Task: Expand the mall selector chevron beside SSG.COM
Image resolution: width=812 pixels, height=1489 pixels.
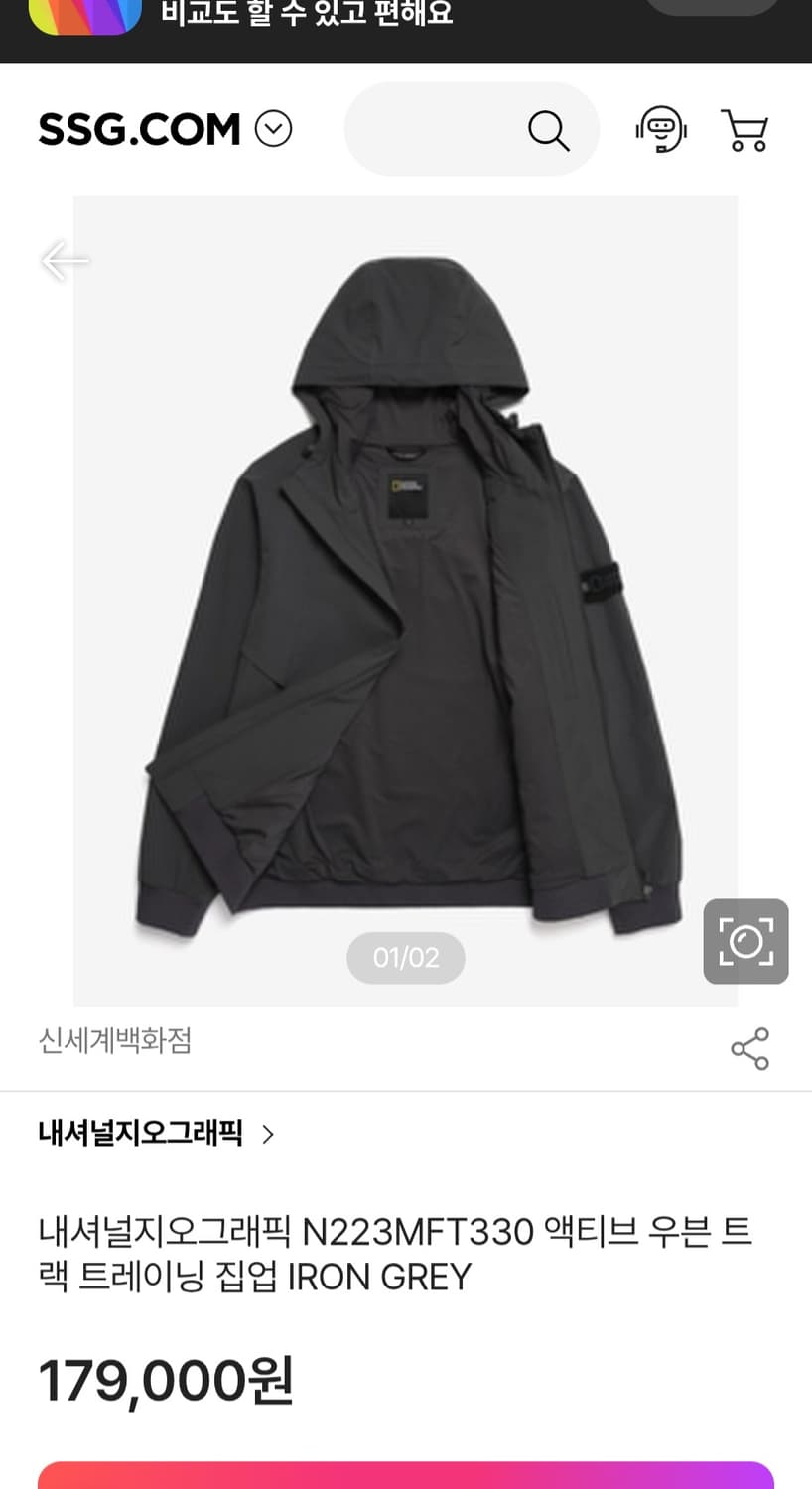Action: (x=275, y=129)
